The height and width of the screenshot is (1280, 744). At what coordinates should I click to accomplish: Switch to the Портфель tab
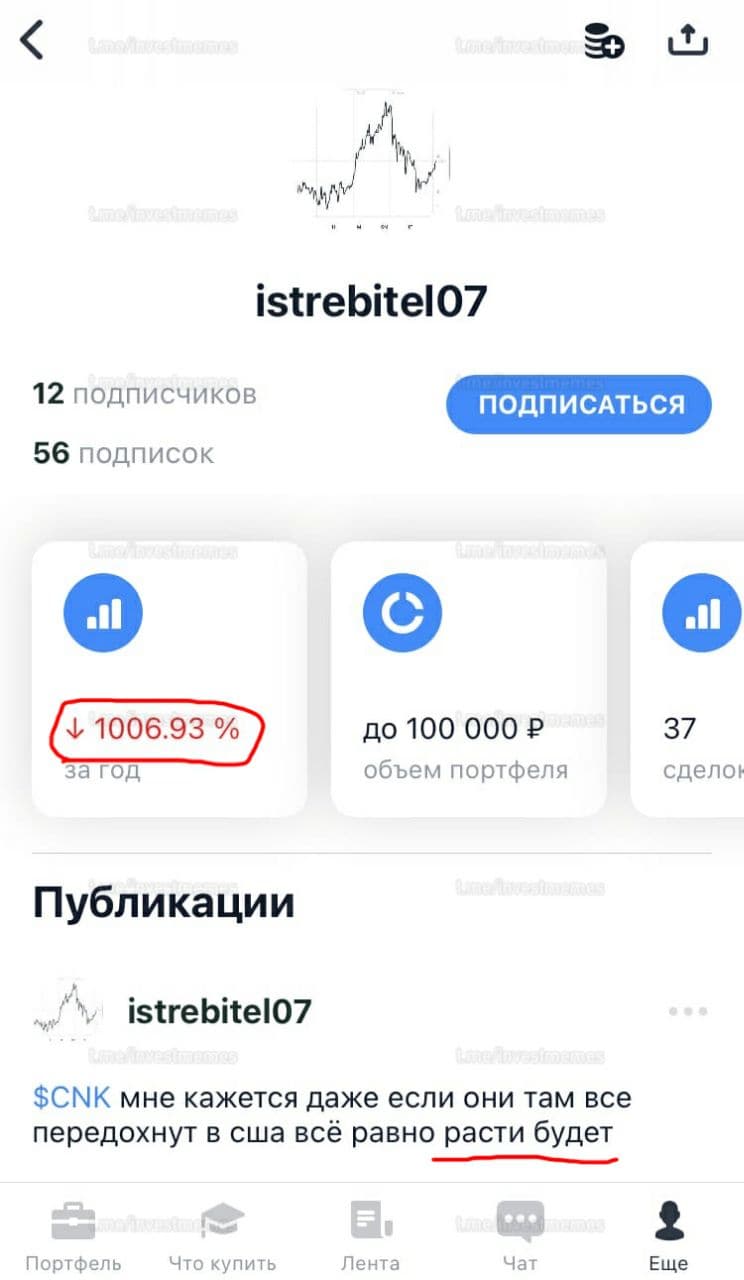coord(73,1234)
